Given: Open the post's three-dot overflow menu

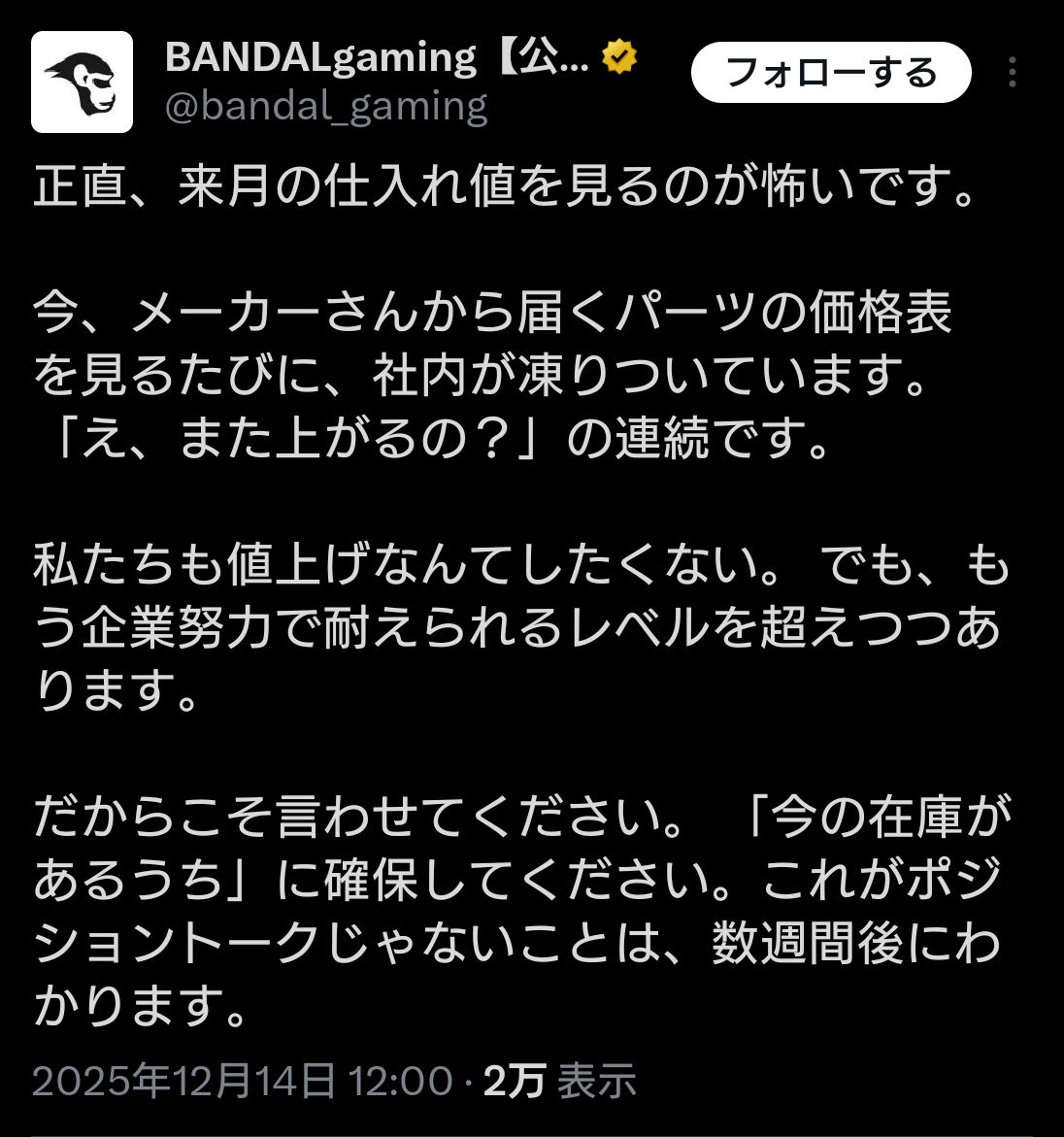Looking at the screenshot, I should (x=1013, y=73).
